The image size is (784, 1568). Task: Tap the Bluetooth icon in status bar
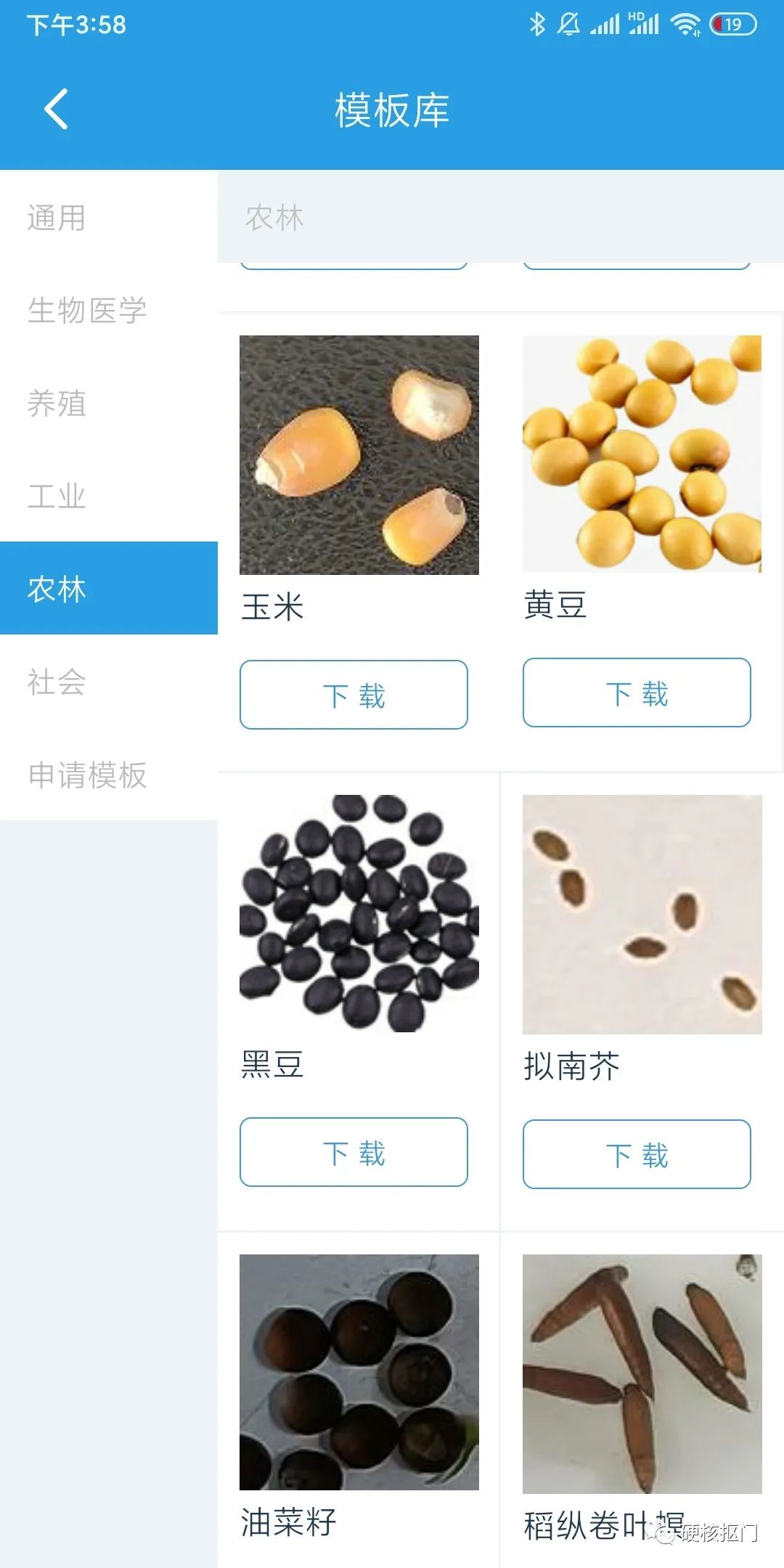pyautogui.click(x=537, y=23)
